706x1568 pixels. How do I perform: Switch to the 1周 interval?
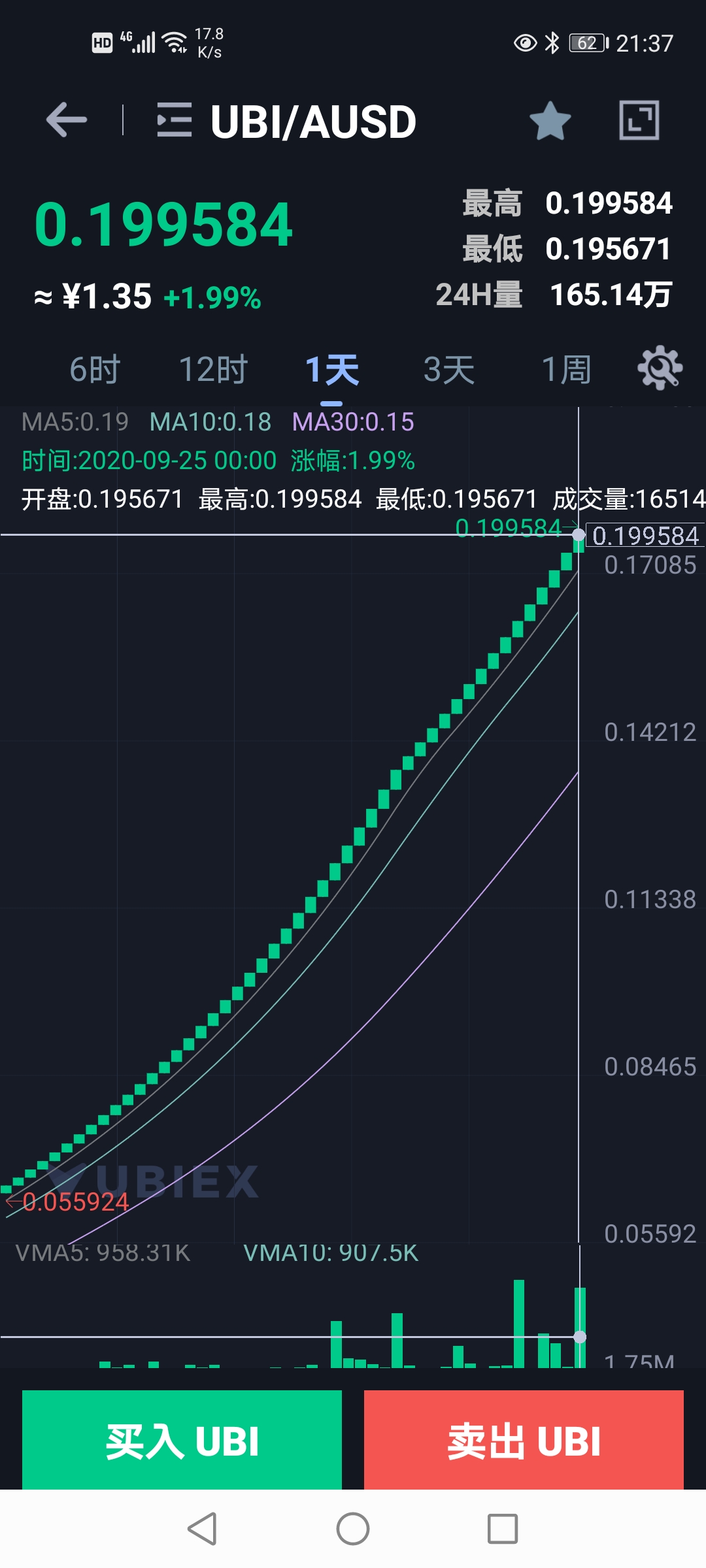coord(567,370)
